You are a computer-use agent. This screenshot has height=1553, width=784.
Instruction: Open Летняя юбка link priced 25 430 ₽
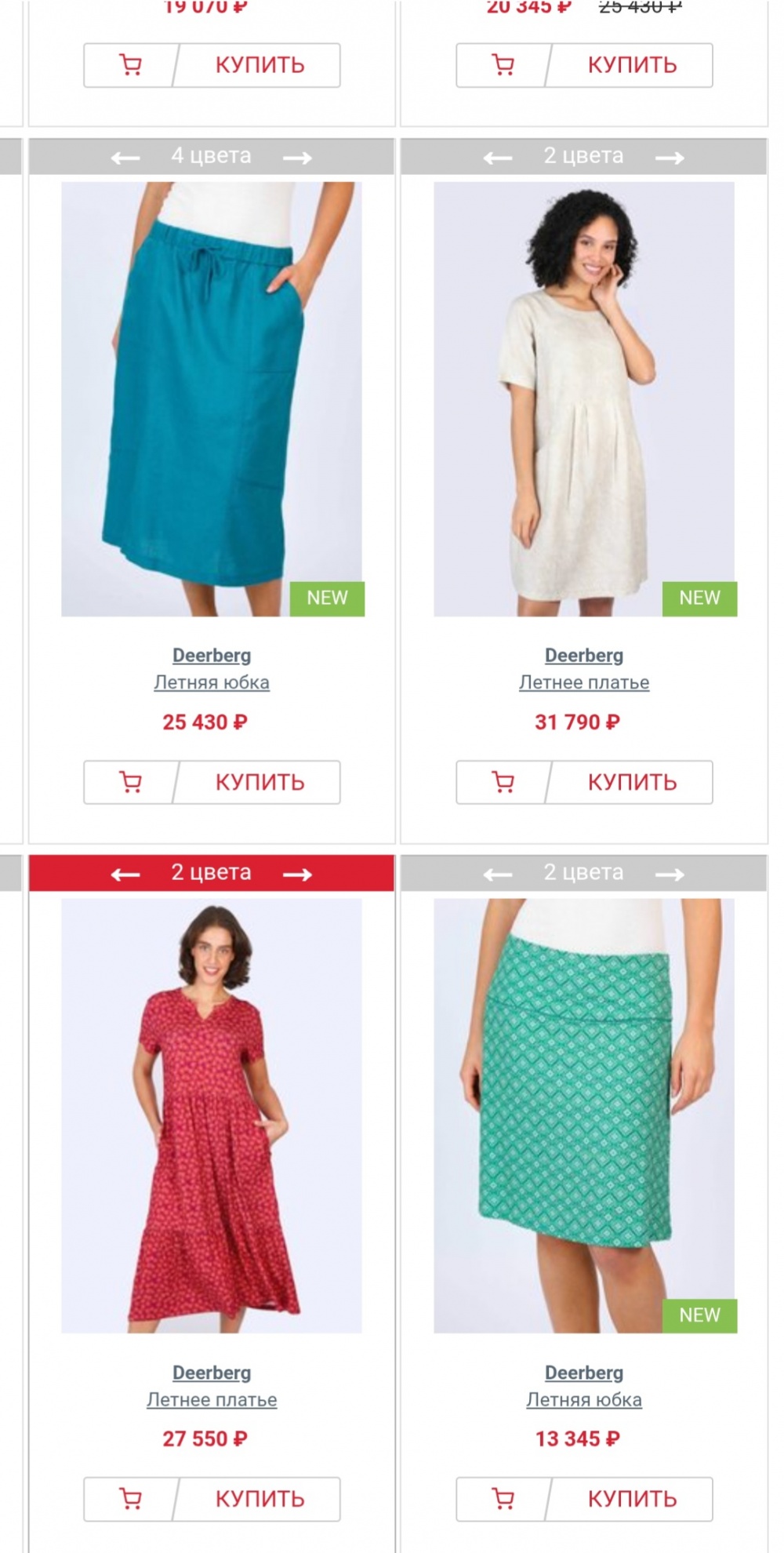[x=212, y=682]
